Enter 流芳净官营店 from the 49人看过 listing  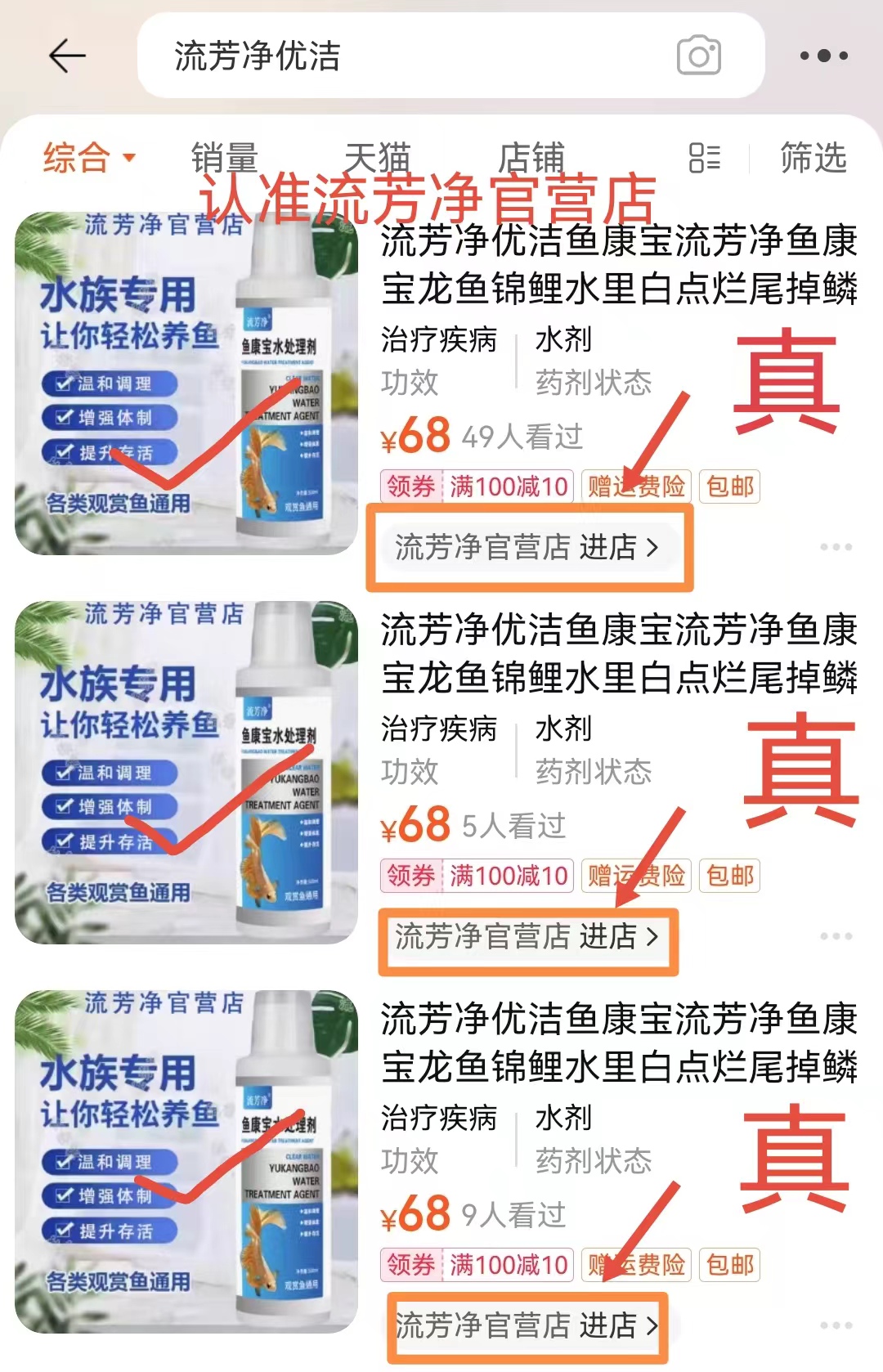[x=527, y=547]
